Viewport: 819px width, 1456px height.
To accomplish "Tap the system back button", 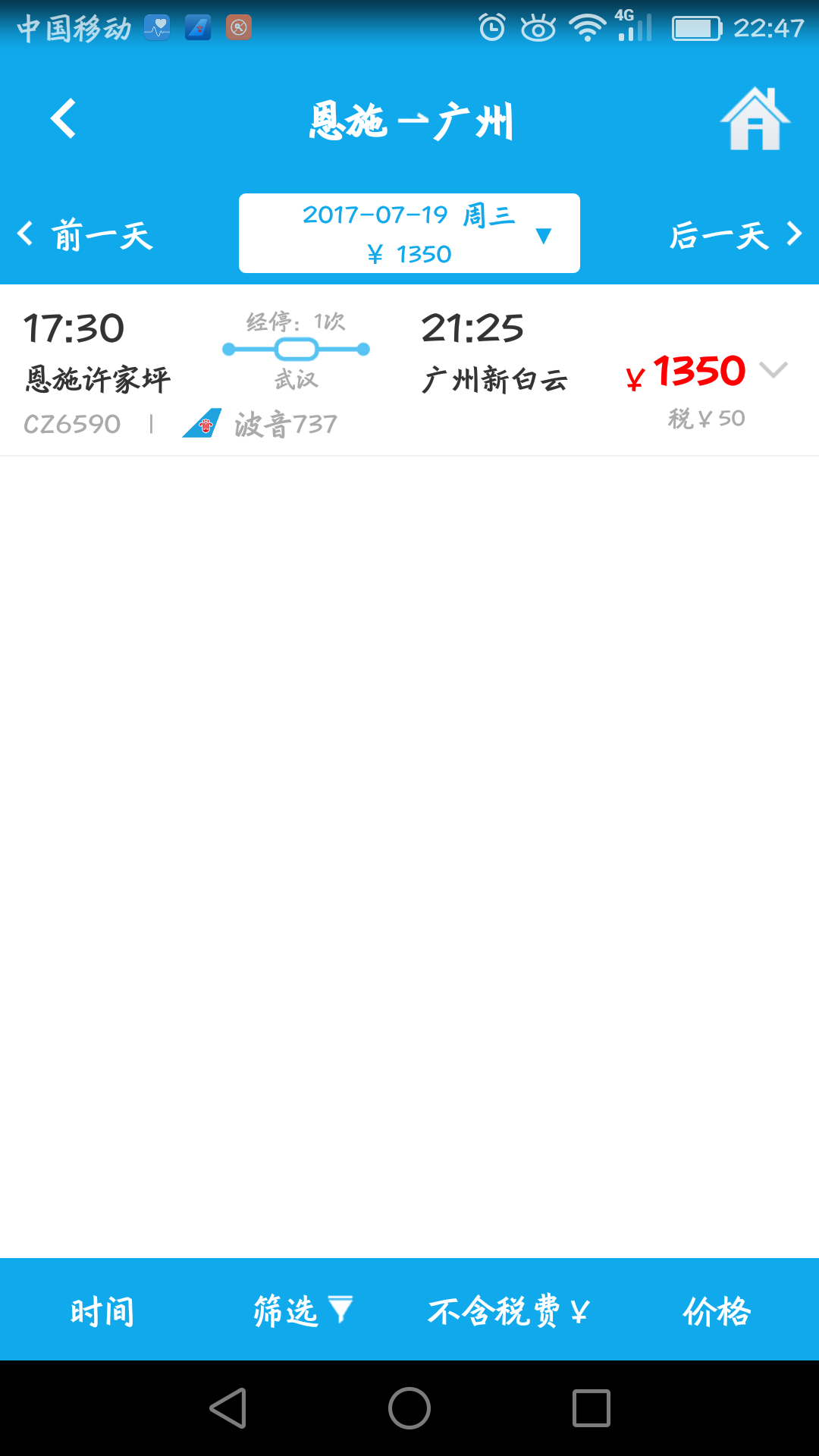I will 227,1408.
